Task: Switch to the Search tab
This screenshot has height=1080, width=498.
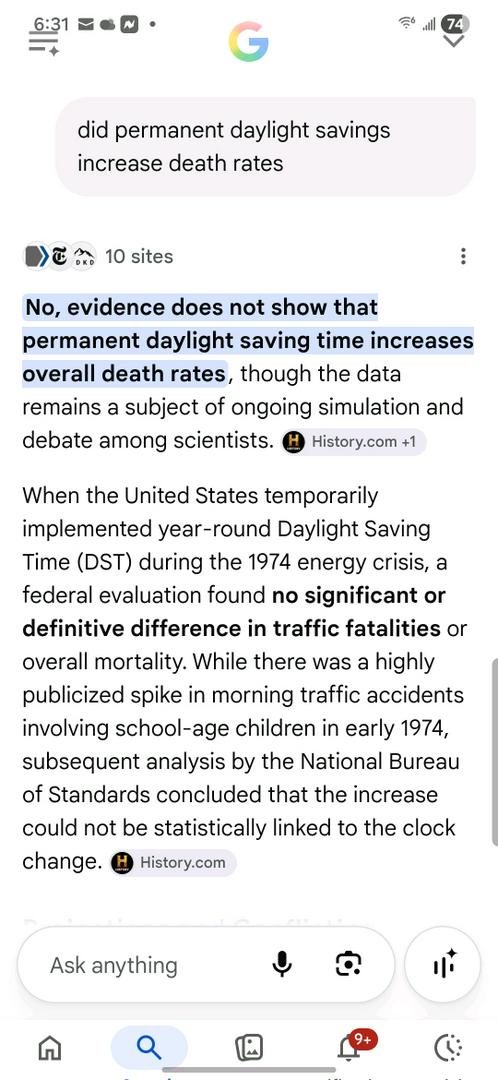Action: (149, 1048)
